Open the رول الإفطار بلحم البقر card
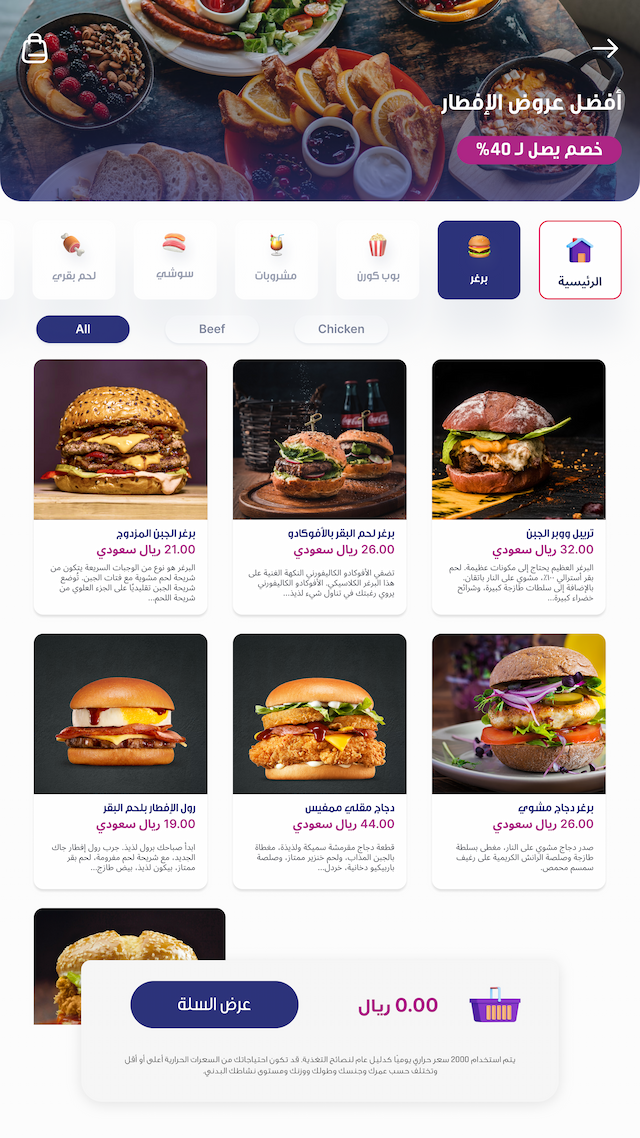The height and width of the screenshot is (1138, 640). coord(121,761)
